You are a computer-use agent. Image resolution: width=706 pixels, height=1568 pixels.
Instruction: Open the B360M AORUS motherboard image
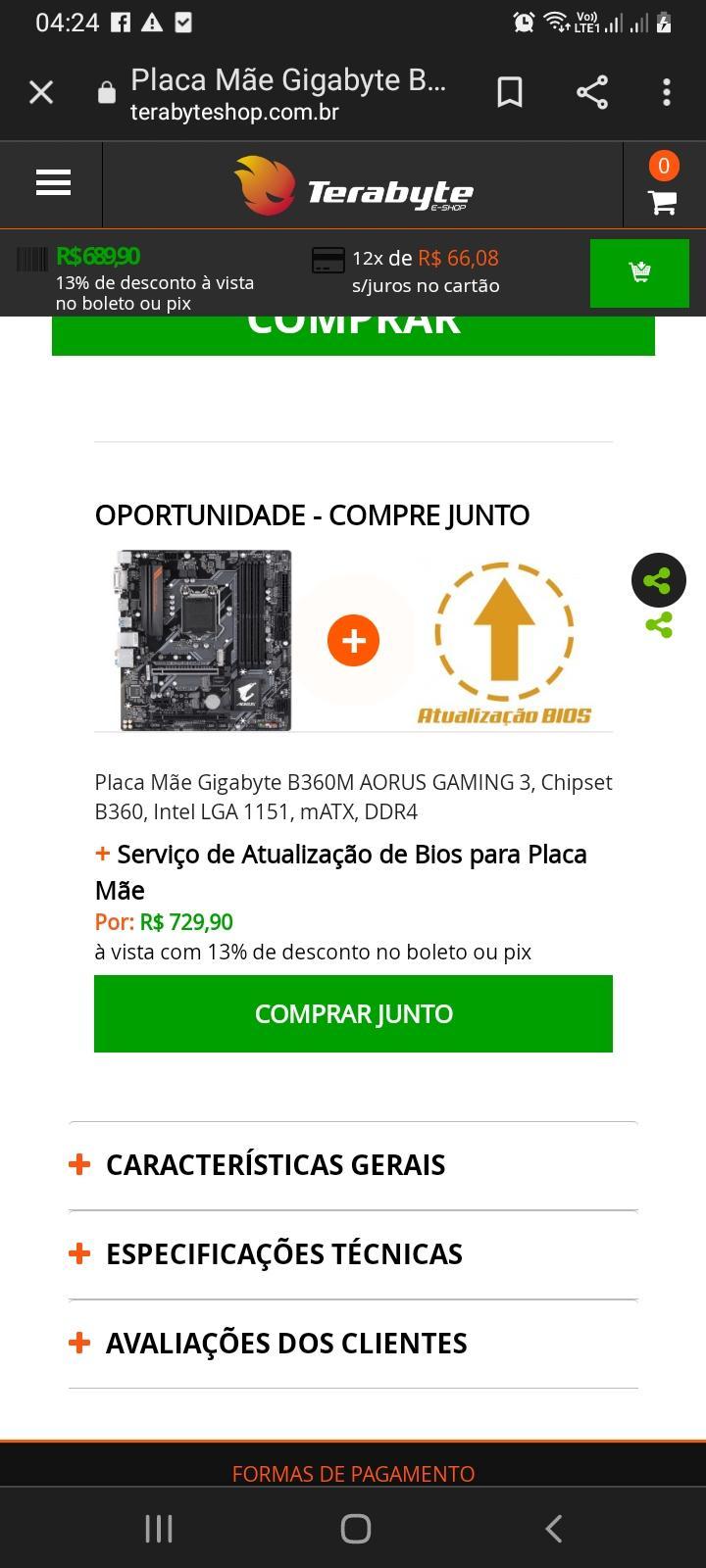[204, 640]
